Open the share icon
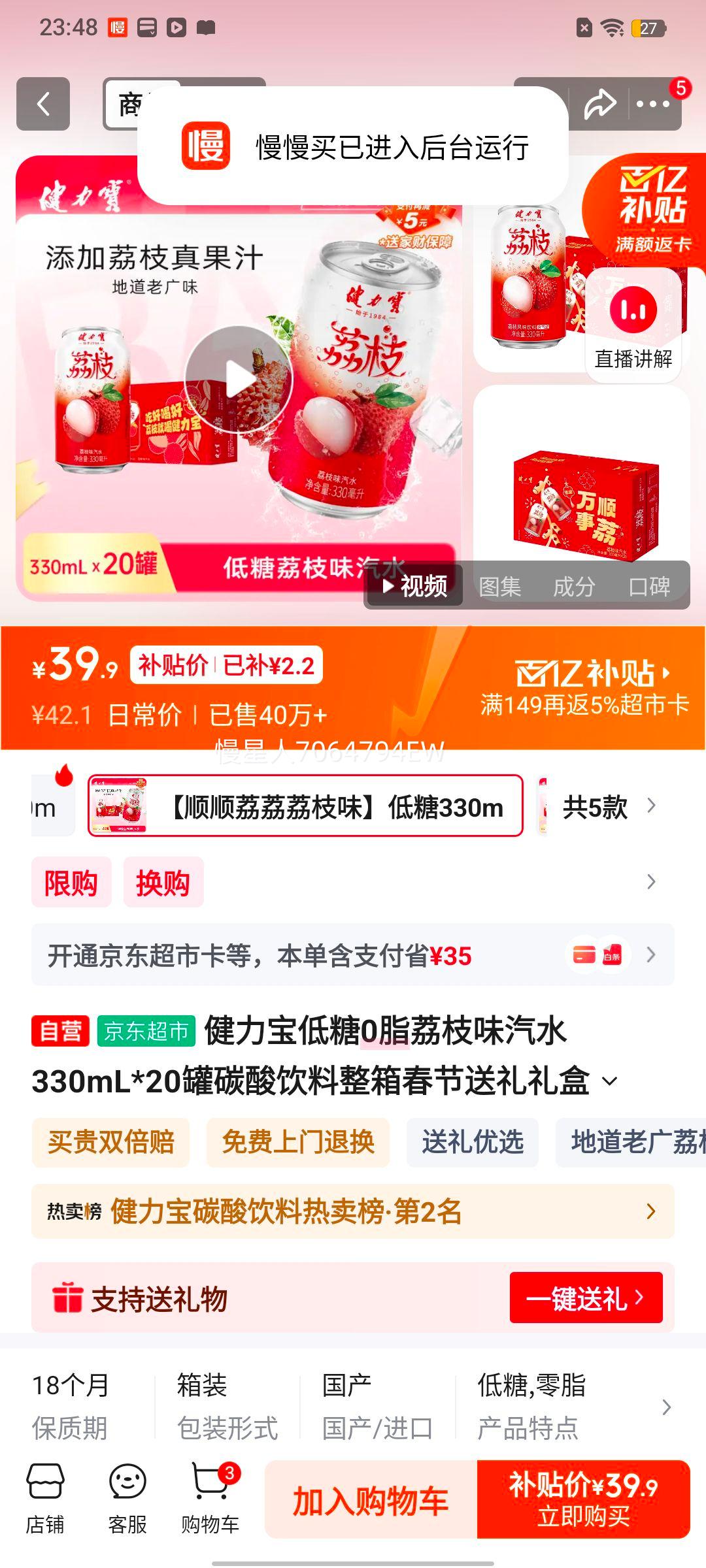This screenshot has width=706, height=1568. (x=601, y=105)
